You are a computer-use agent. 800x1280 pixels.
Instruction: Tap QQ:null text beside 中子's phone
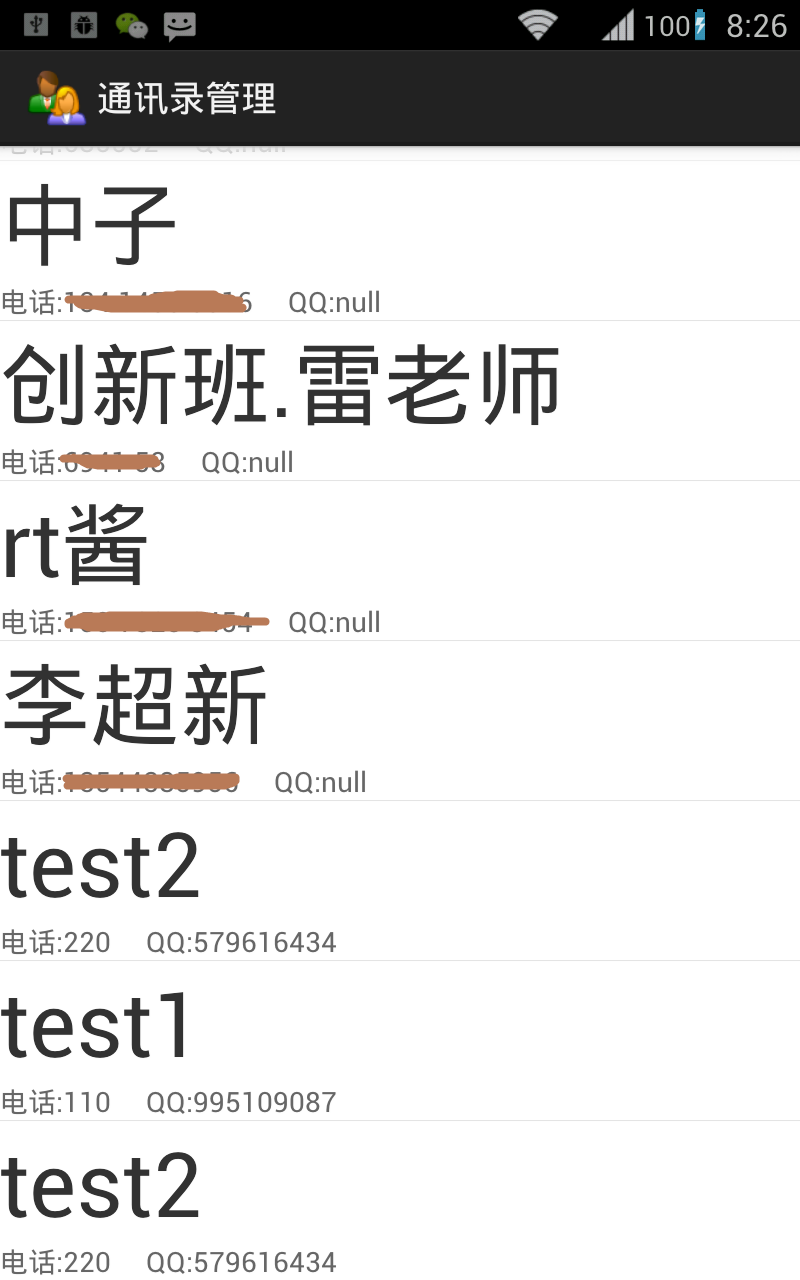pyautogui.click(x=335, y=302)
